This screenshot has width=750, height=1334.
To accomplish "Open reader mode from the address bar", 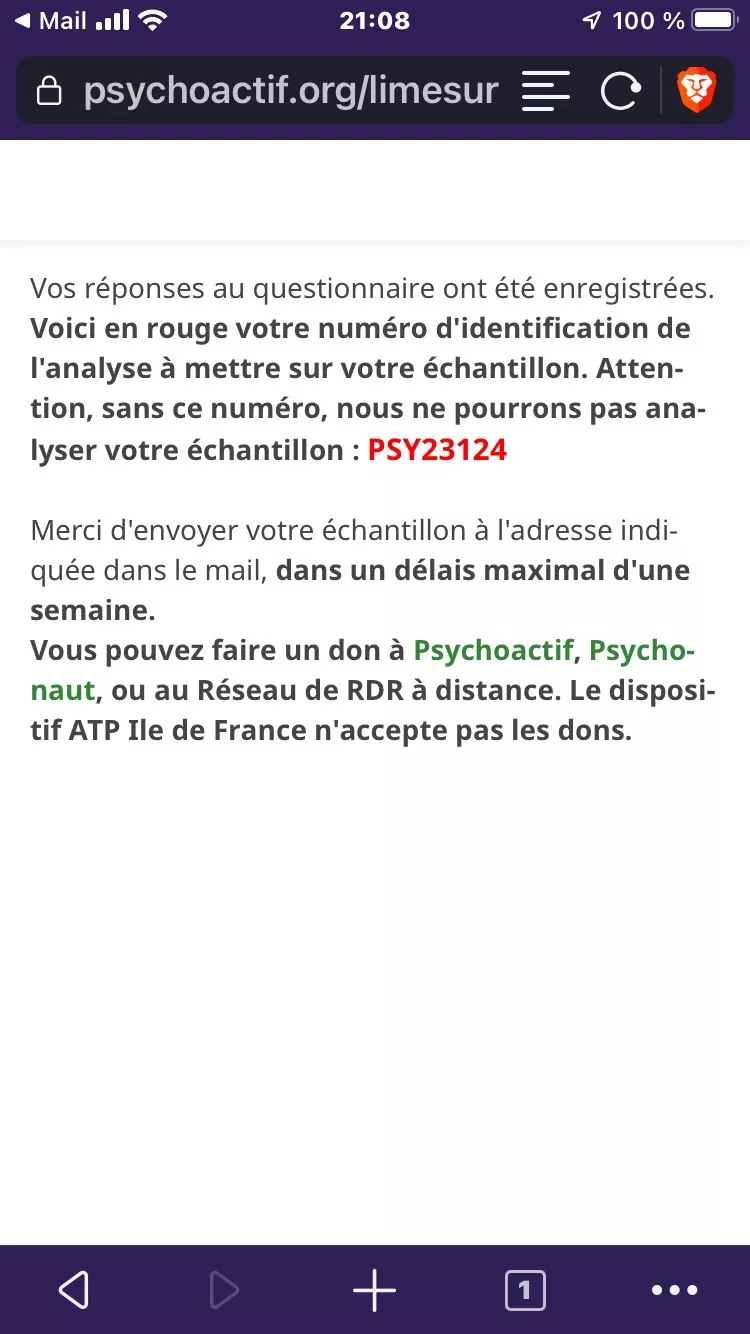I will click(x=546, y=91).
